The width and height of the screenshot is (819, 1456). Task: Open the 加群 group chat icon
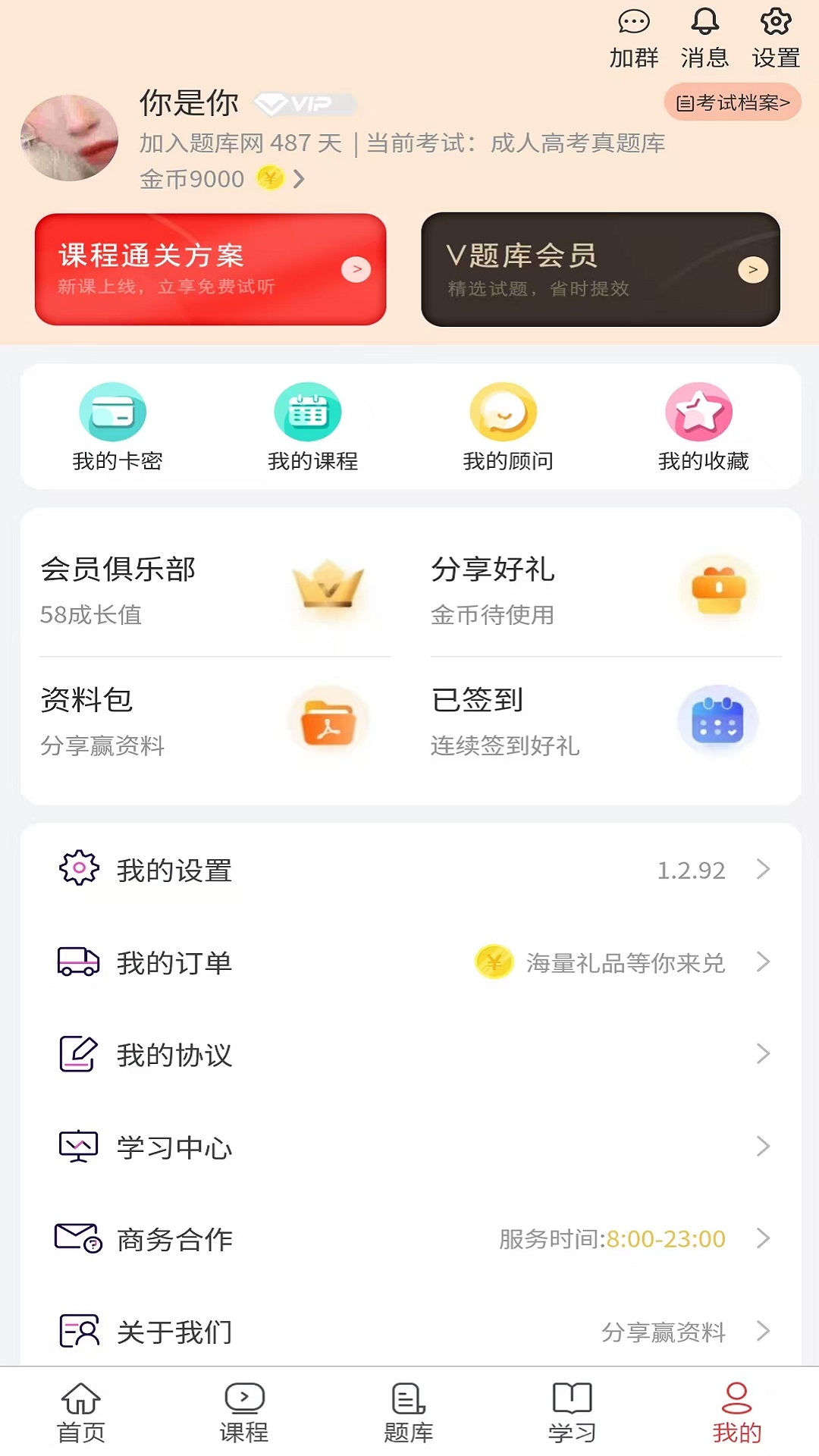[x=634, y=38]
